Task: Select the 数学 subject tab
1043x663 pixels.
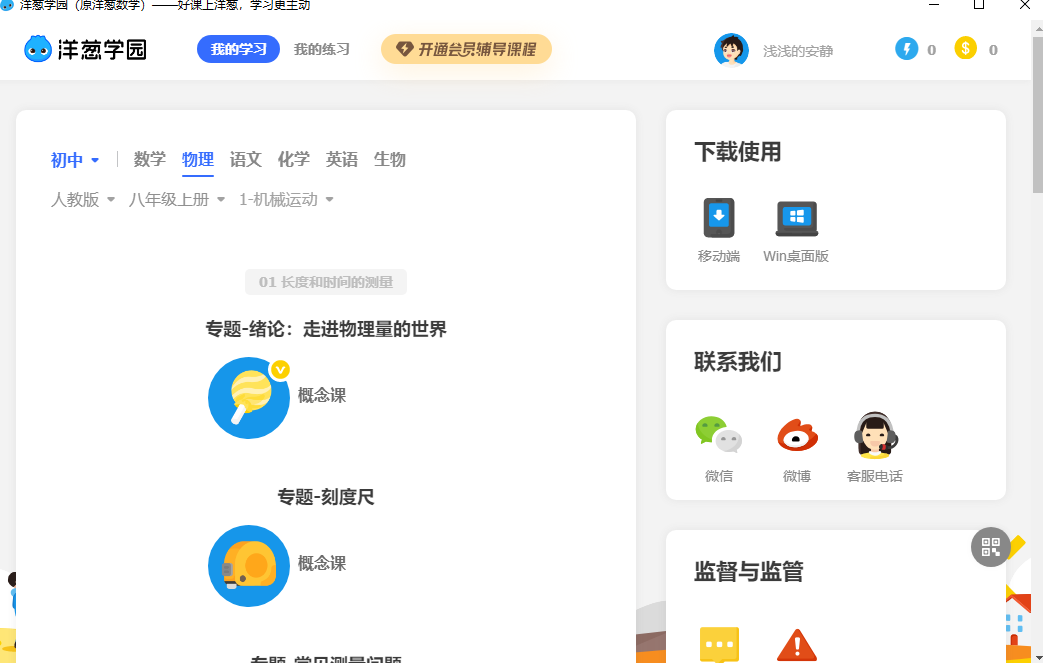Action: [x=150, y=160]
